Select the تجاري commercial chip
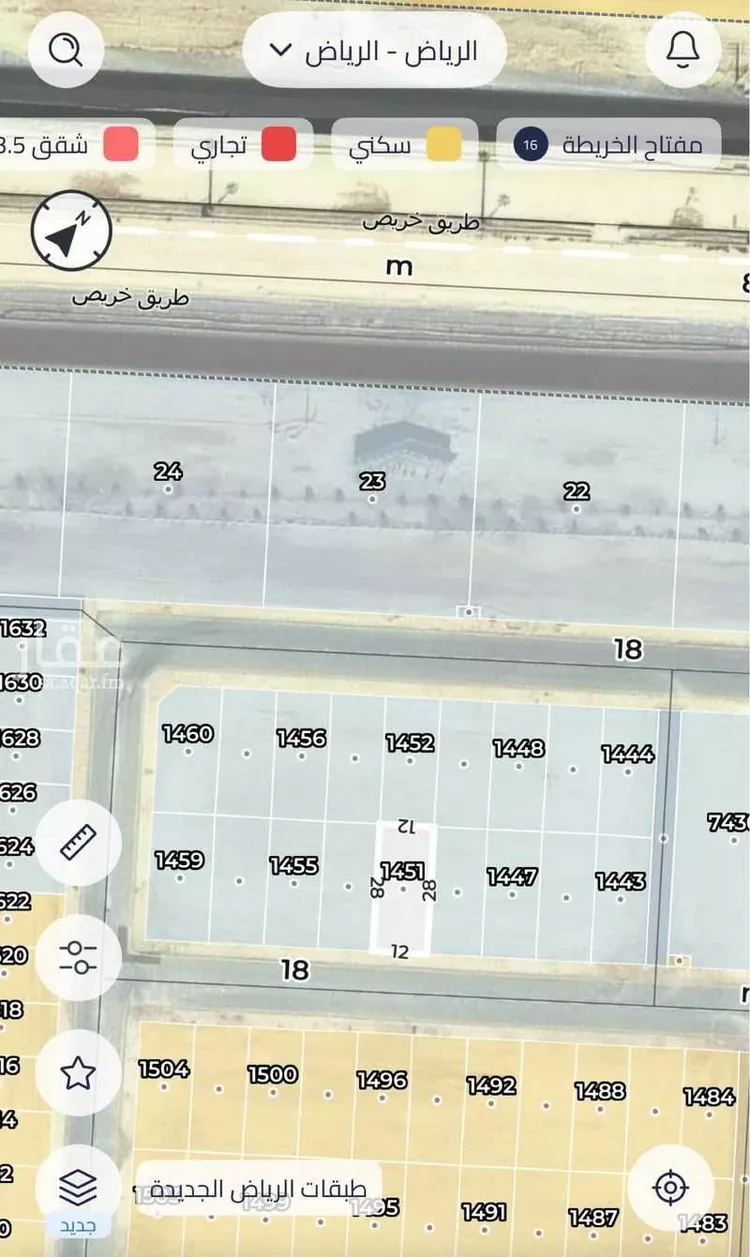Viewport: 750px width, 1257px height. (x=244, y=145)
